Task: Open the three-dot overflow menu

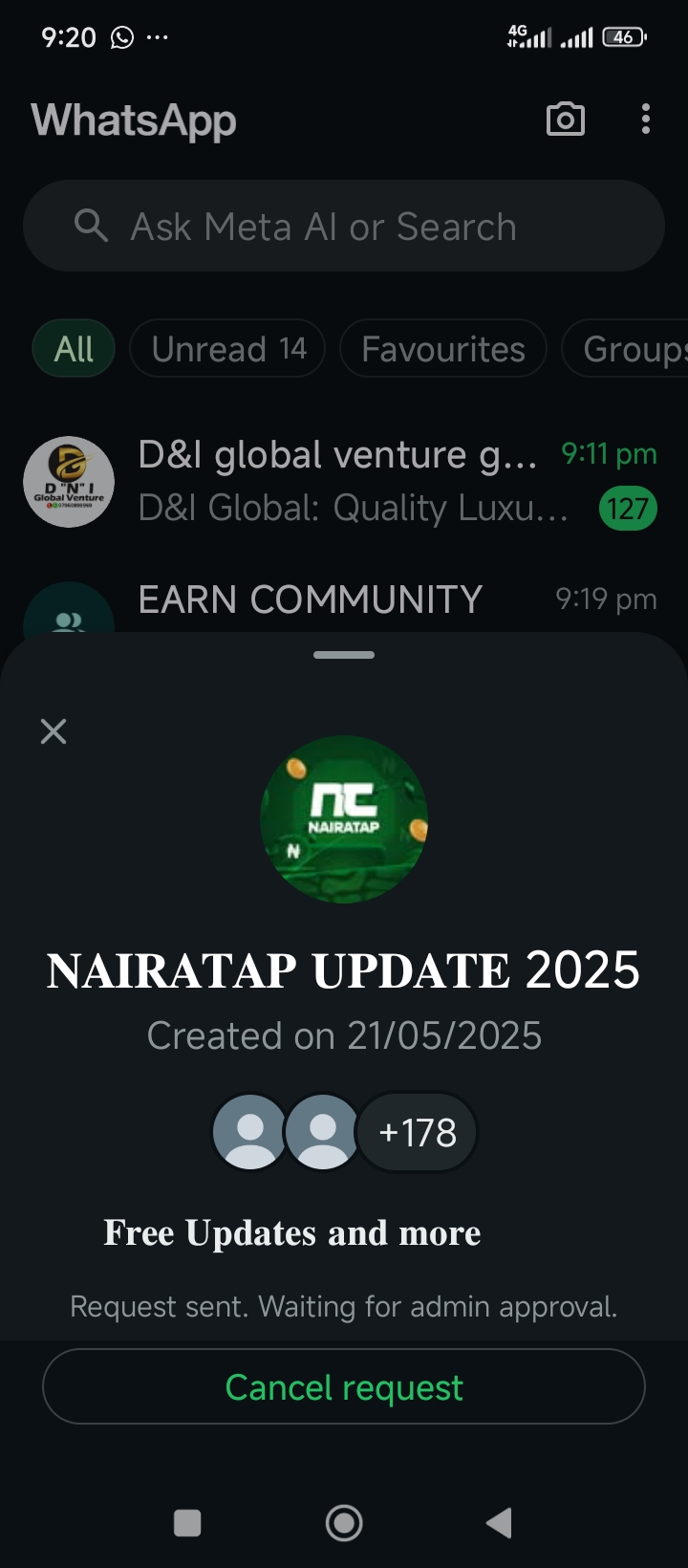Action: [x=646, y=120]
